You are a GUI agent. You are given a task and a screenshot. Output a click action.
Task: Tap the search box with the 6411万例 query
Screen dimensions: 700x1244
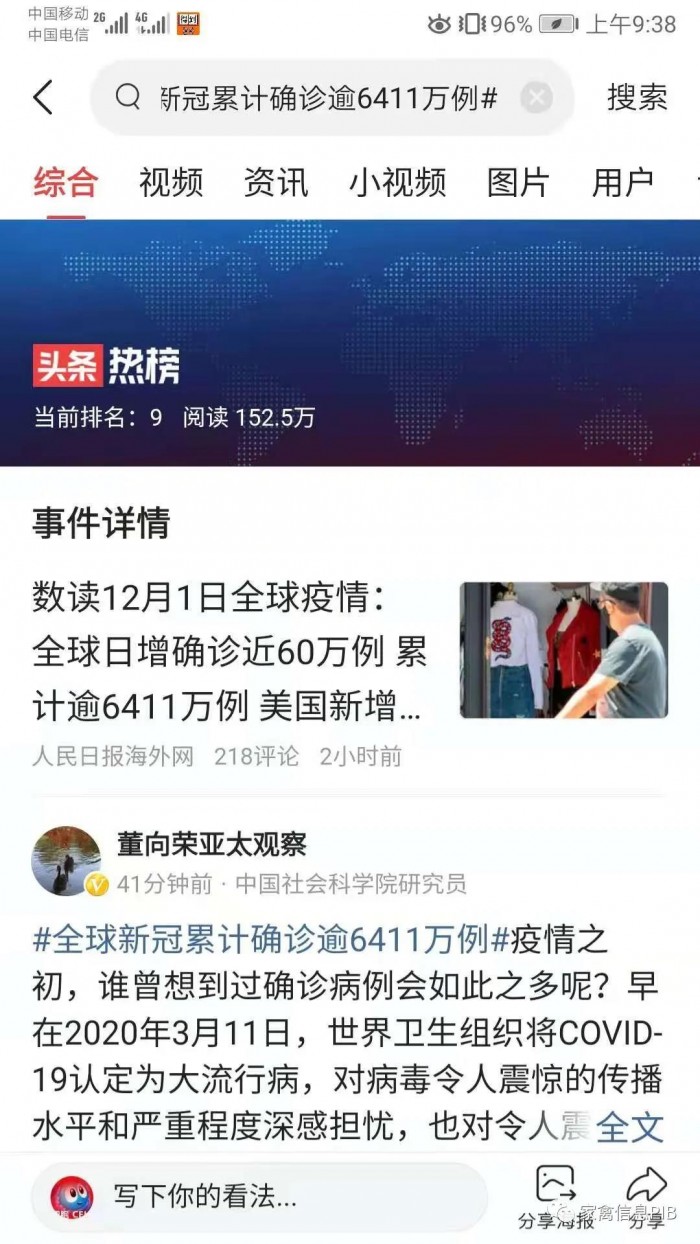(x=330, y=98)
